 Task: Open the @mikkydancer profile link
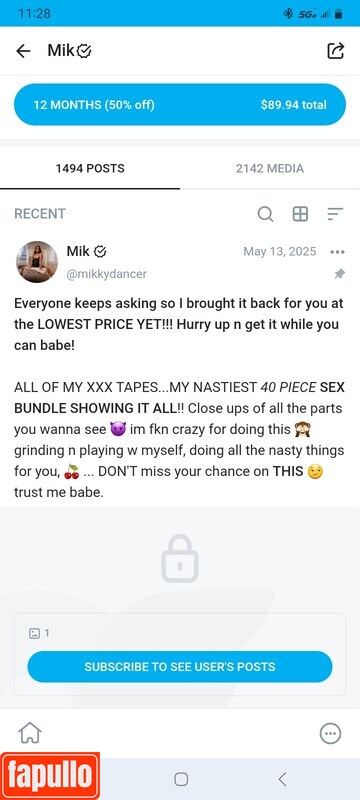[x=107, y=274]
